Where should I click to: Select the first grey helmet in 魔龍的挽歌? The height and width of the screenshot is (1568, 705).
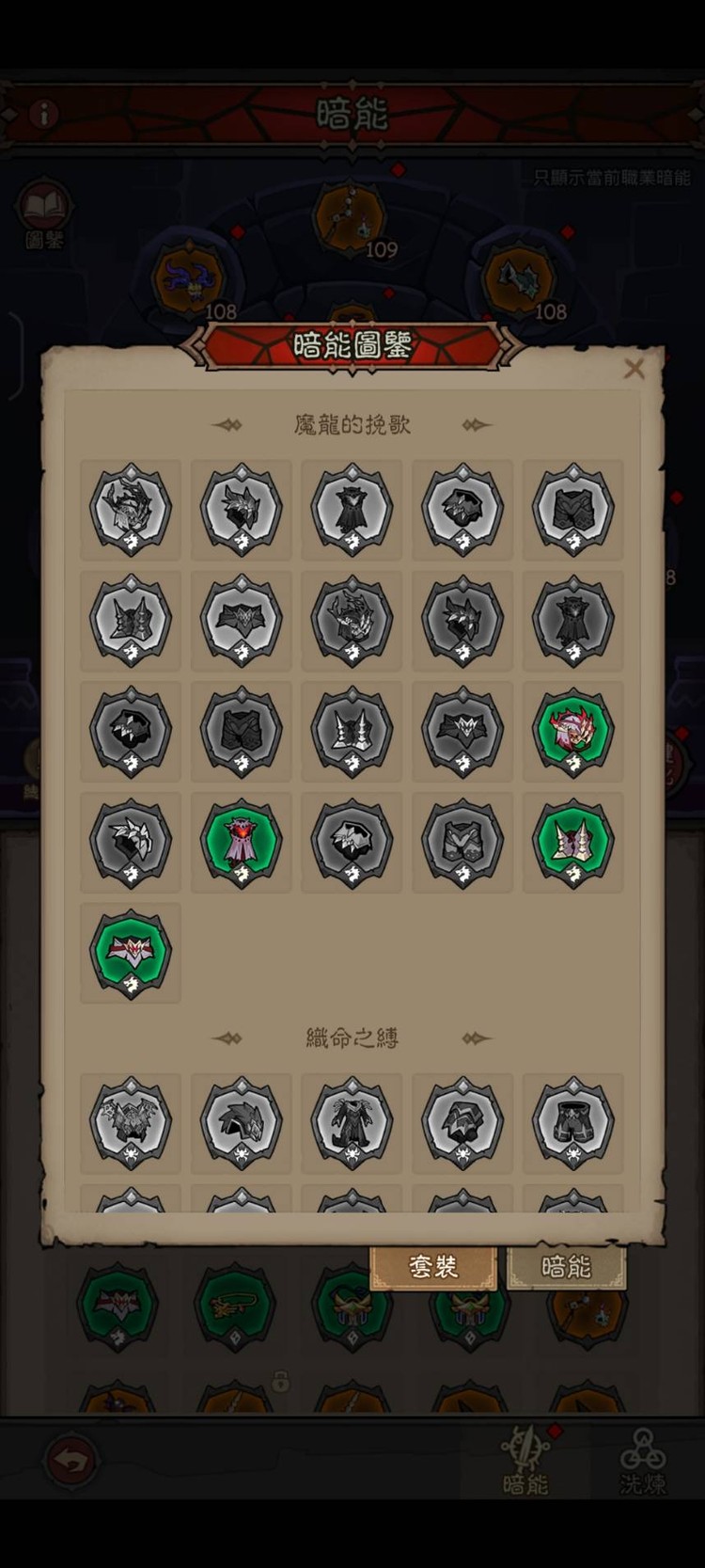131,510
